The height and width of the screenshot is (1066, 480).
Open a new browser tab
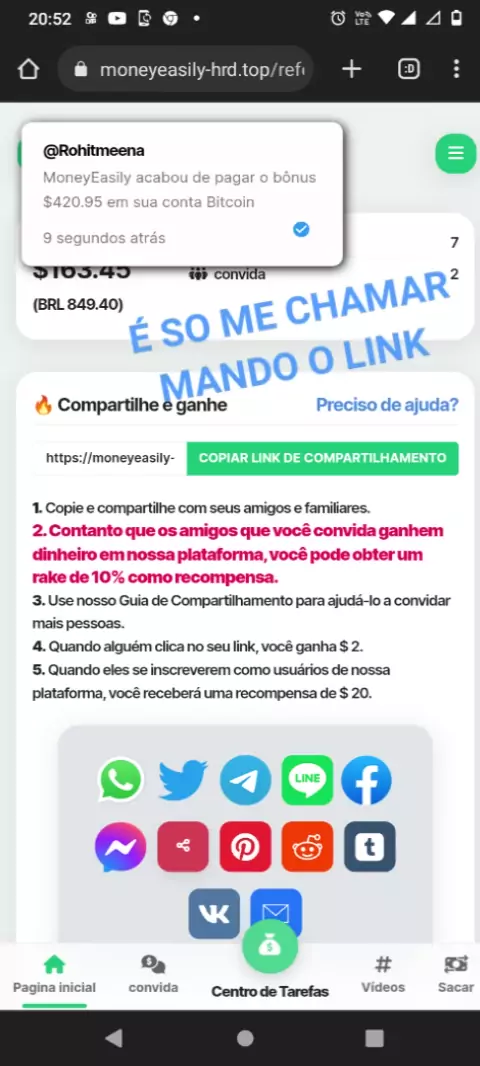point(352,69)
